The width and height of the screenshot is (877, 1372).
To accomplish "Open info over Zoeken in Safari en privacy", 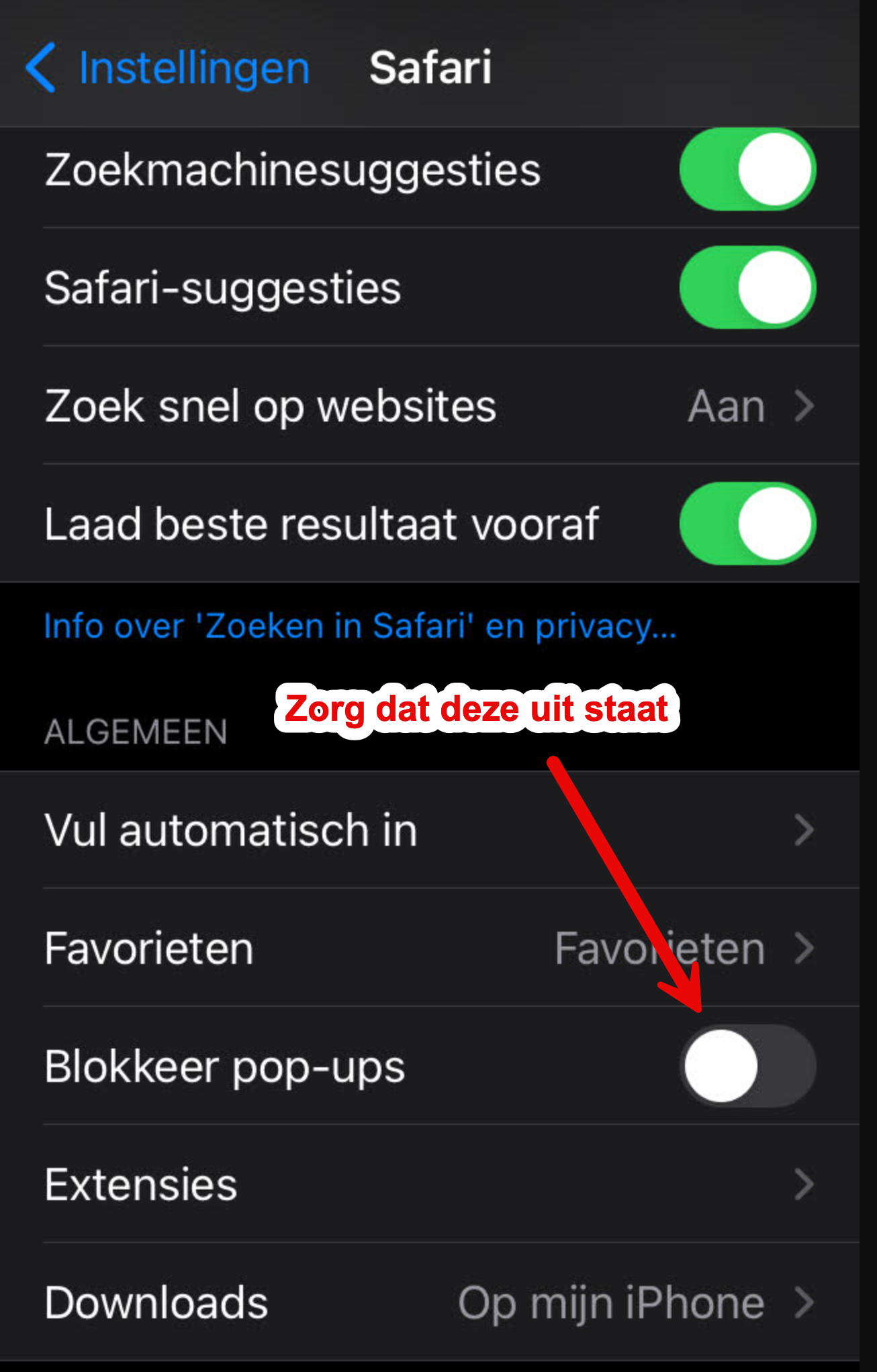I will point(360,626).
